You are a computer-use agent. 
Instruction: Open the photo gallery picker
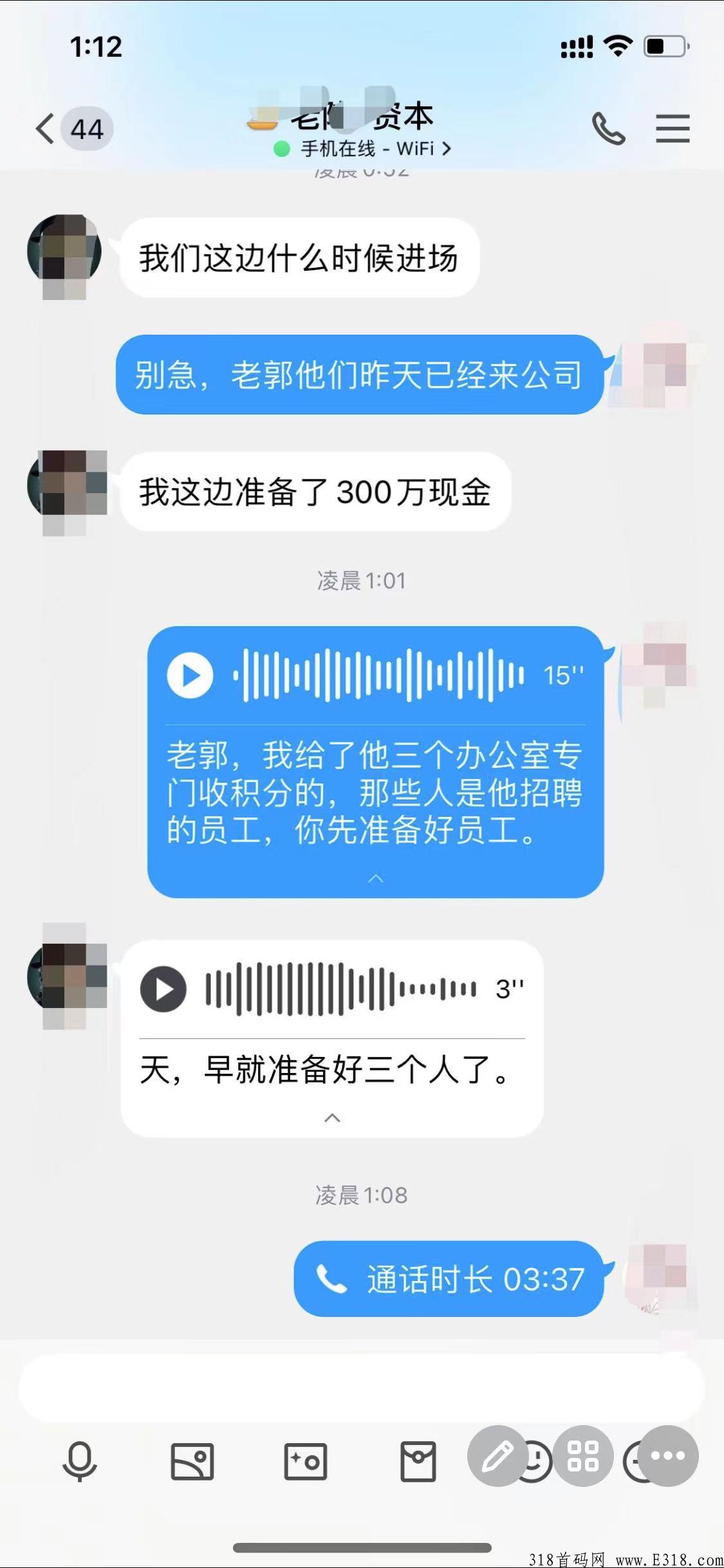pos(192,1461)
